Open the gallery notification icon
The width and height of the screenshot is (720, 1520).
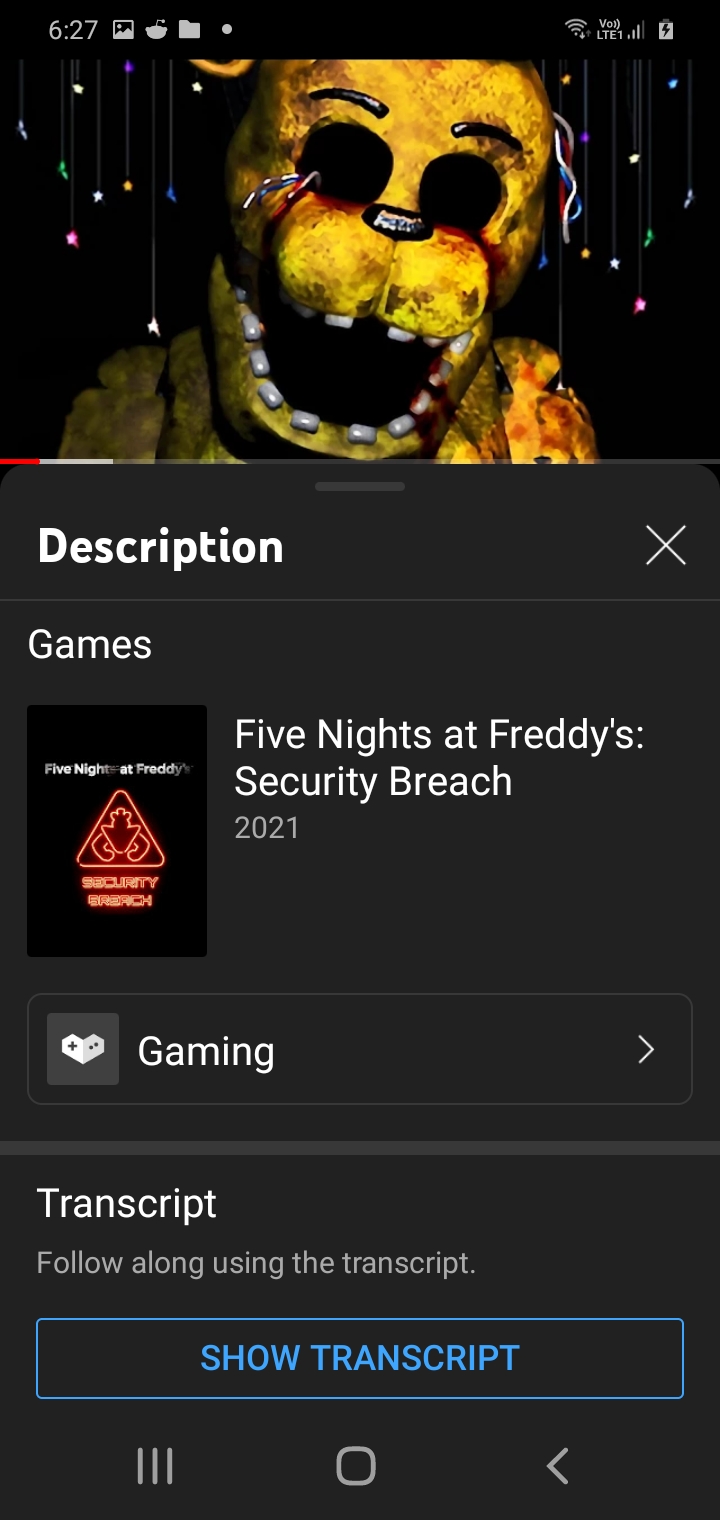122,29
